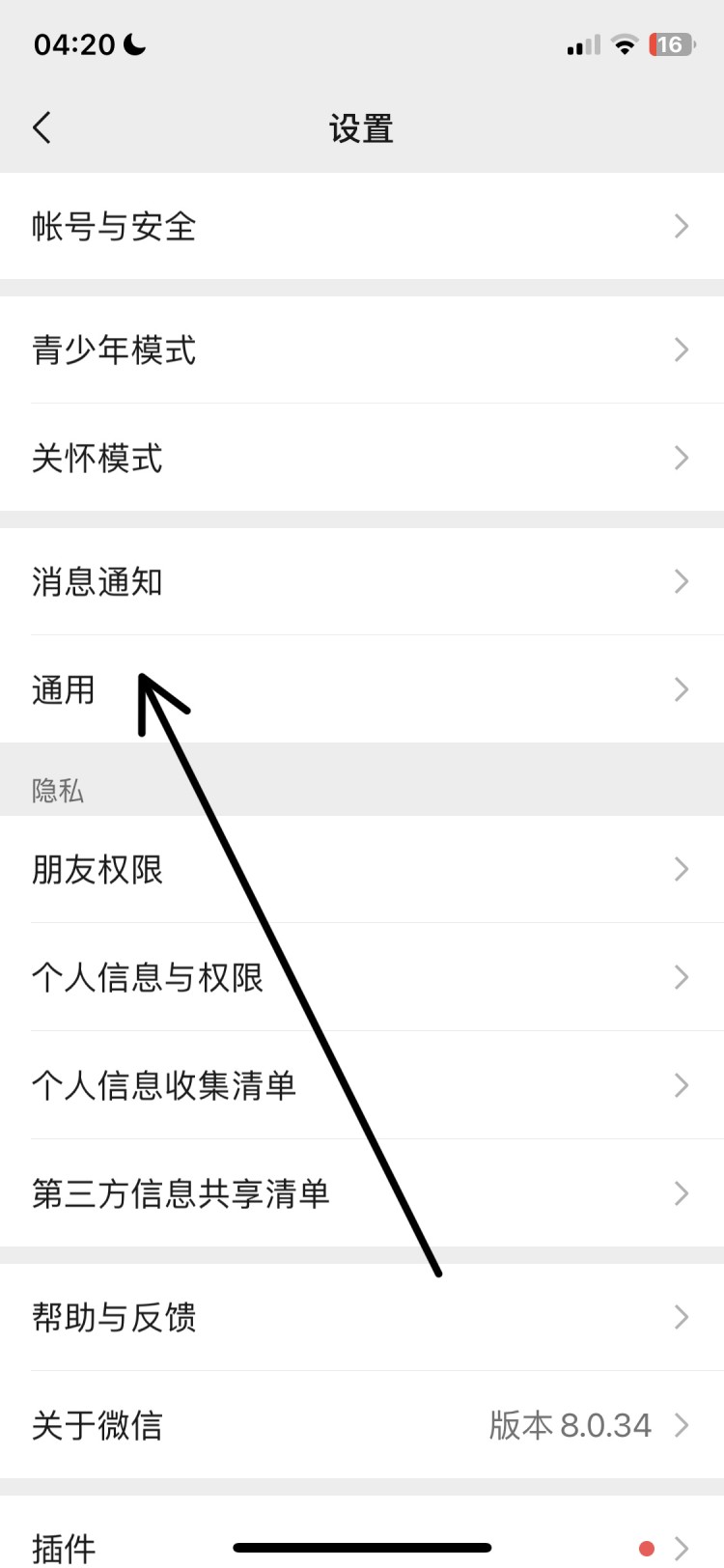Expand the 关怀模式 entry
The width and height of the screenshot is (724, 1568).
click(362, 458)
